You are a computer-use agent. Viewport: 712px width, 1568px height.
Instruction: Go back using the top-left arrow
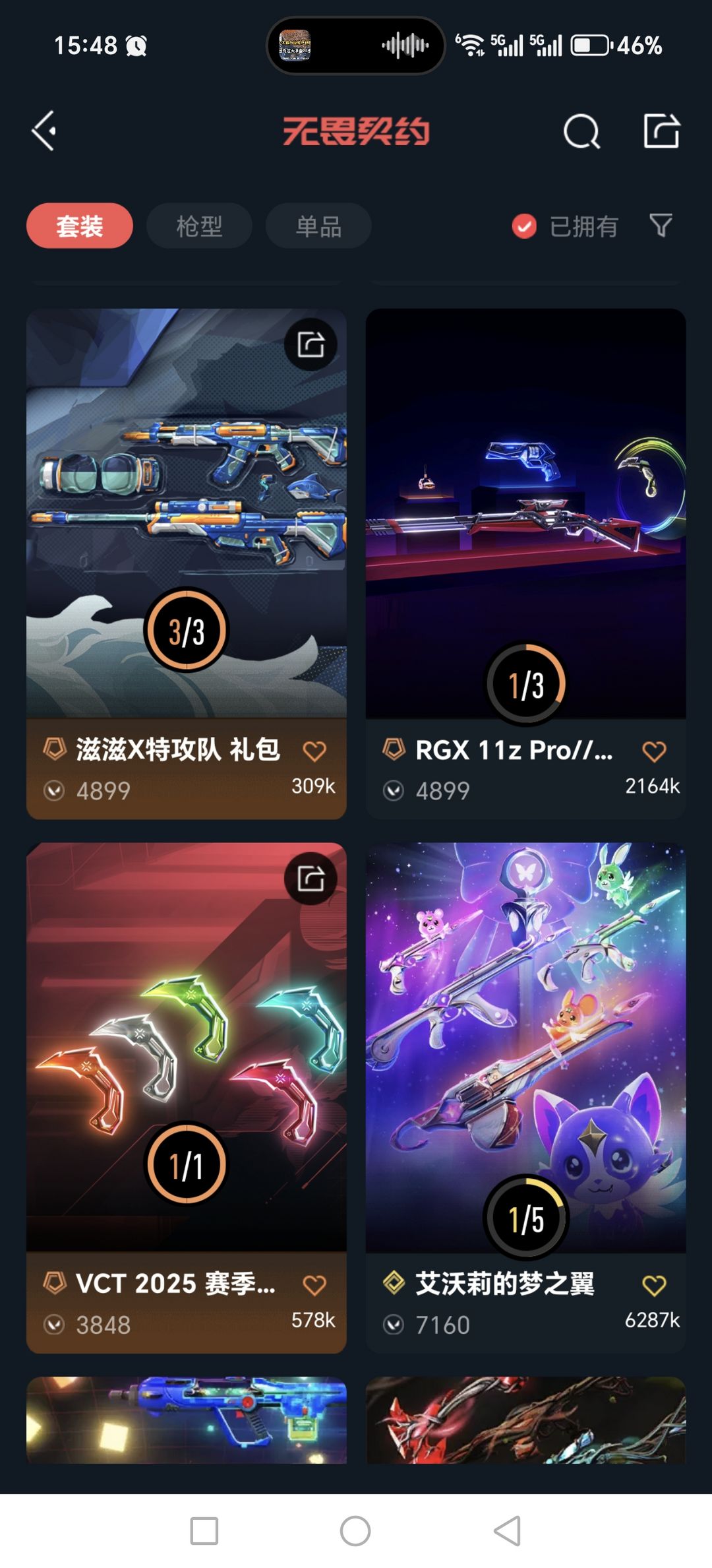coord(45,131)
